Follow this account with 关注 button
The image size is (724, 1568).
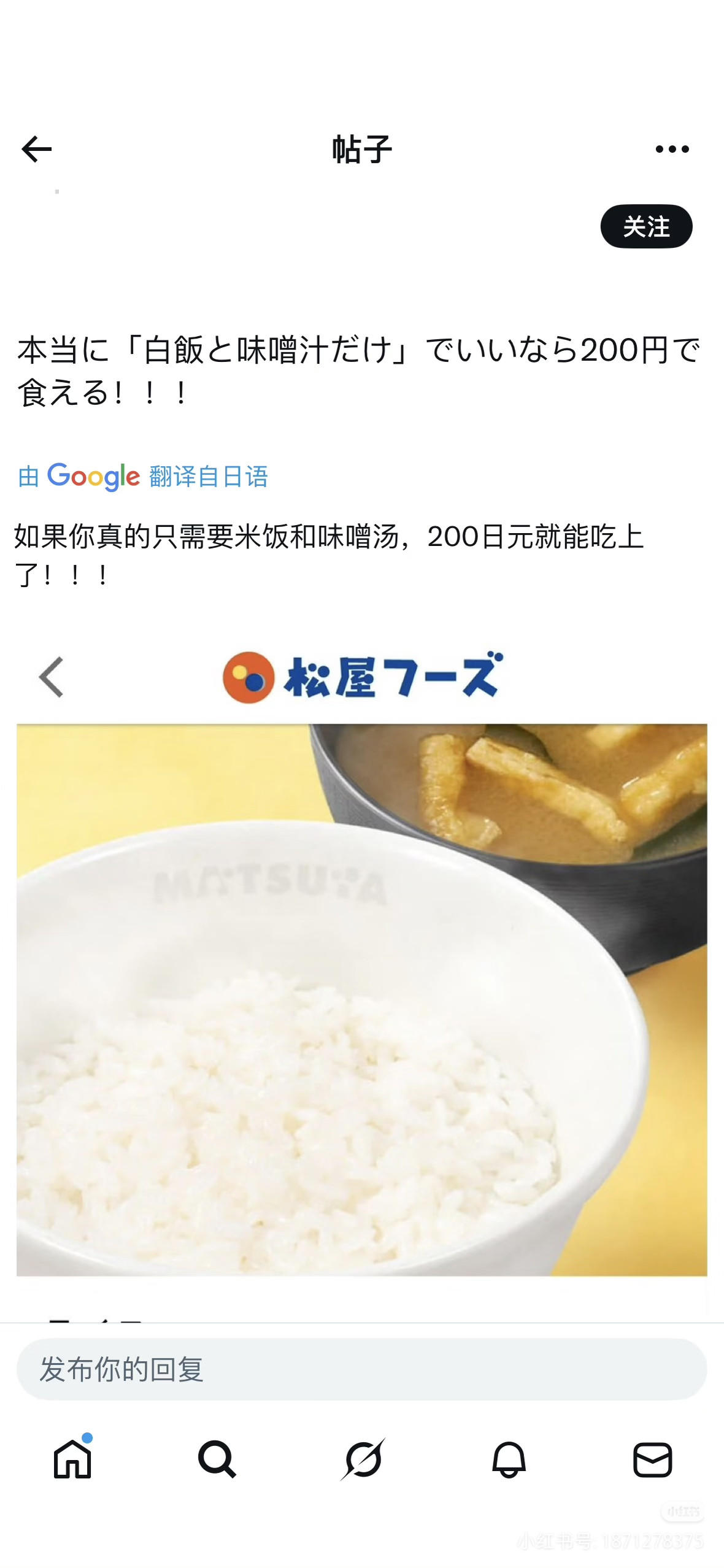tap(645, 226)
